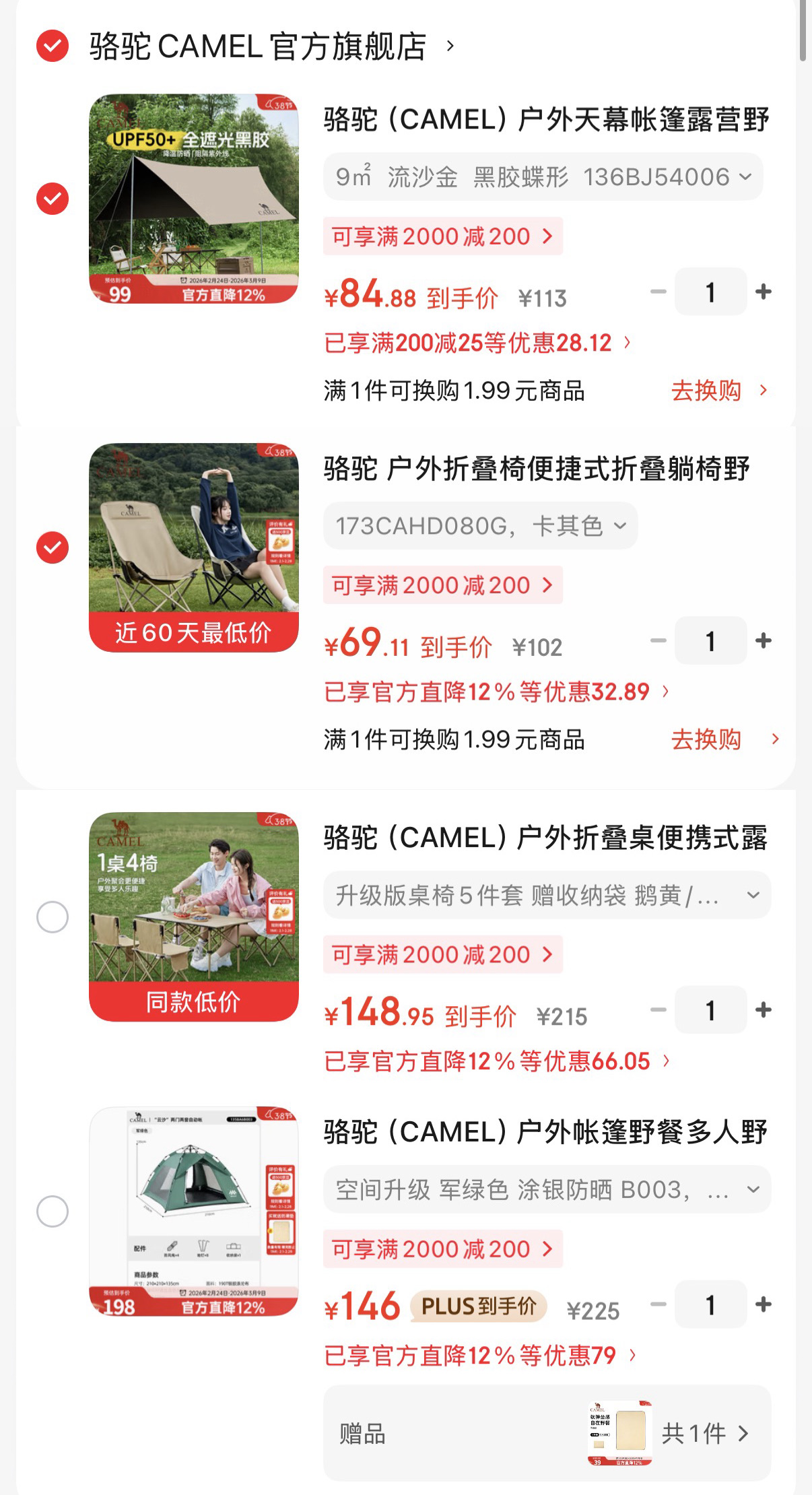Uncheck the 户外折叠椅 folding chair item
This screenshot has height=1495, width=812.
(x=51, y=547)
